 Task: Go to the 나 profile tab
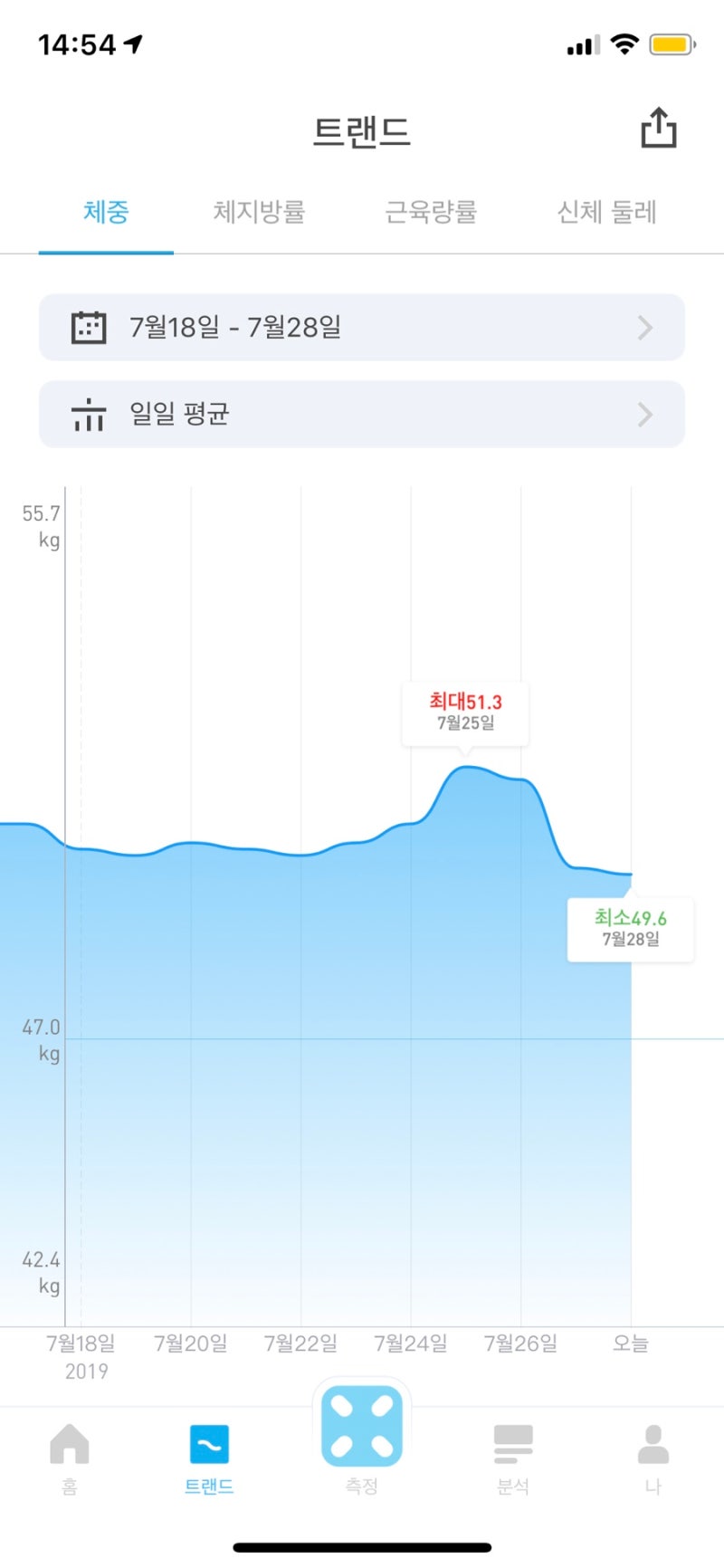pos(653,1458)
